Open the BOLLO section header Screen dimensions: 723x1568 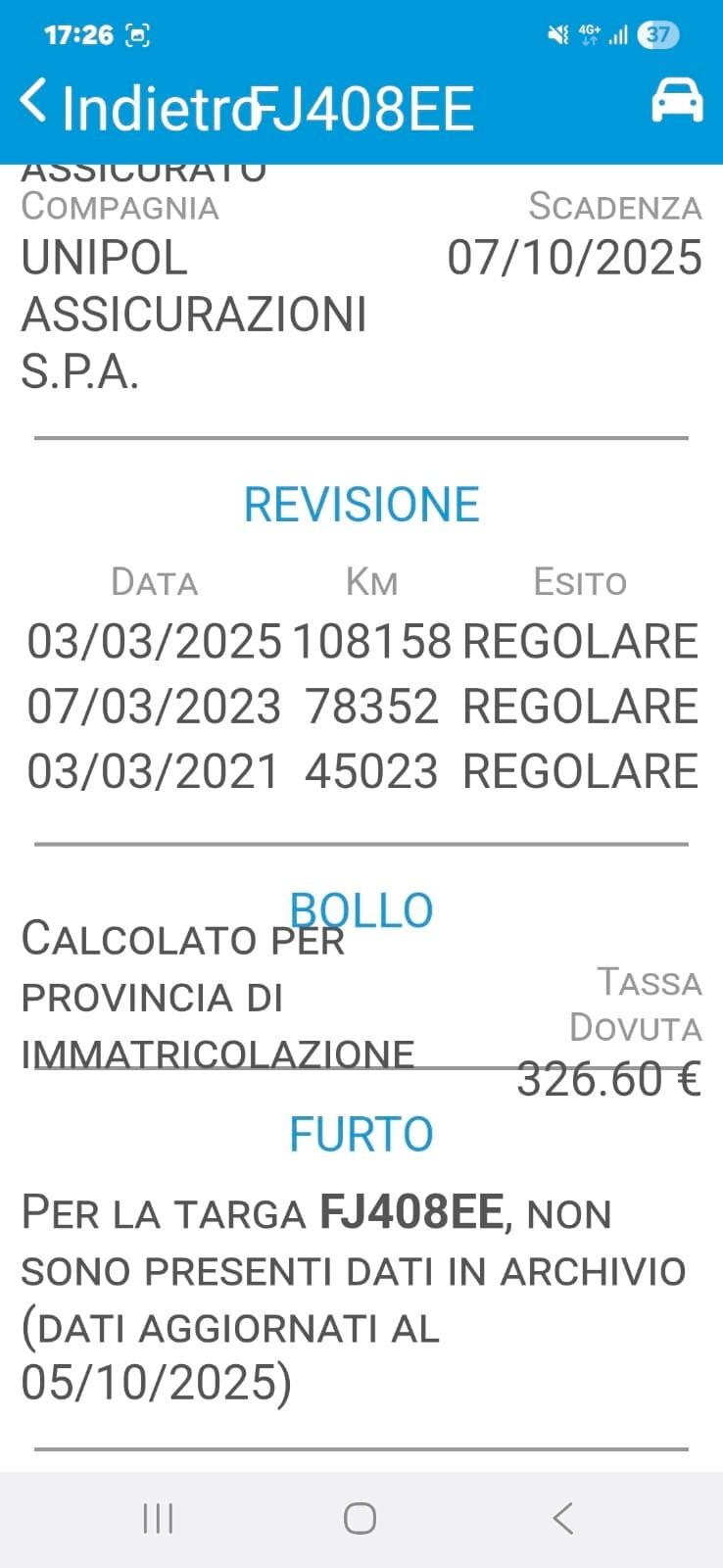click(361, 909)
